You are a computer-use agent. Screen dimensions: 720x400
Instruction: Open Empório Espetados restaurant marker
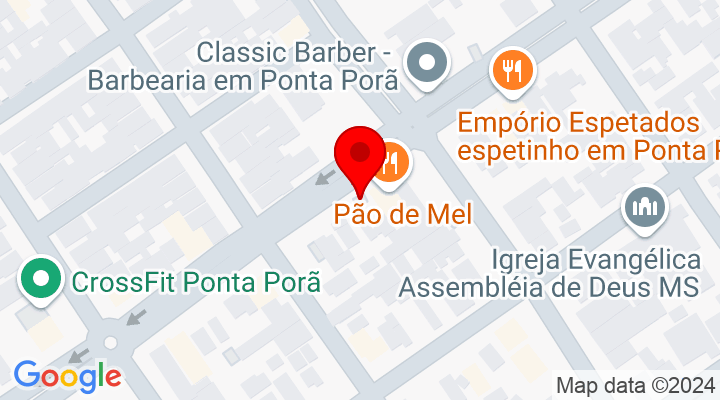[514, 70]
